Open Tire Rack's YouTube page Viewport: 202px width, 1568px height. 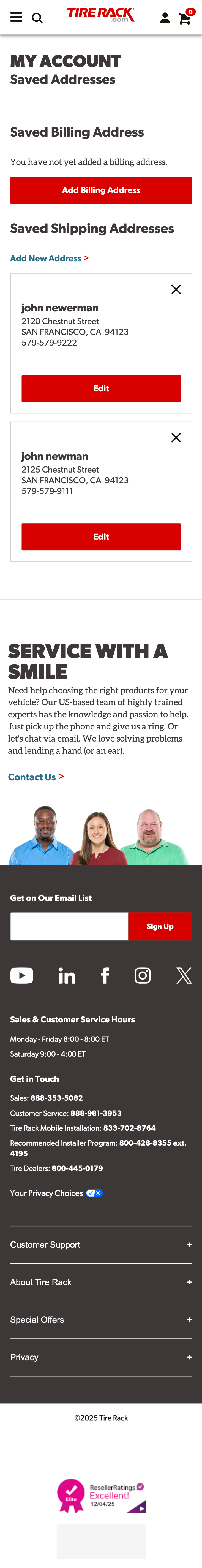22,975
